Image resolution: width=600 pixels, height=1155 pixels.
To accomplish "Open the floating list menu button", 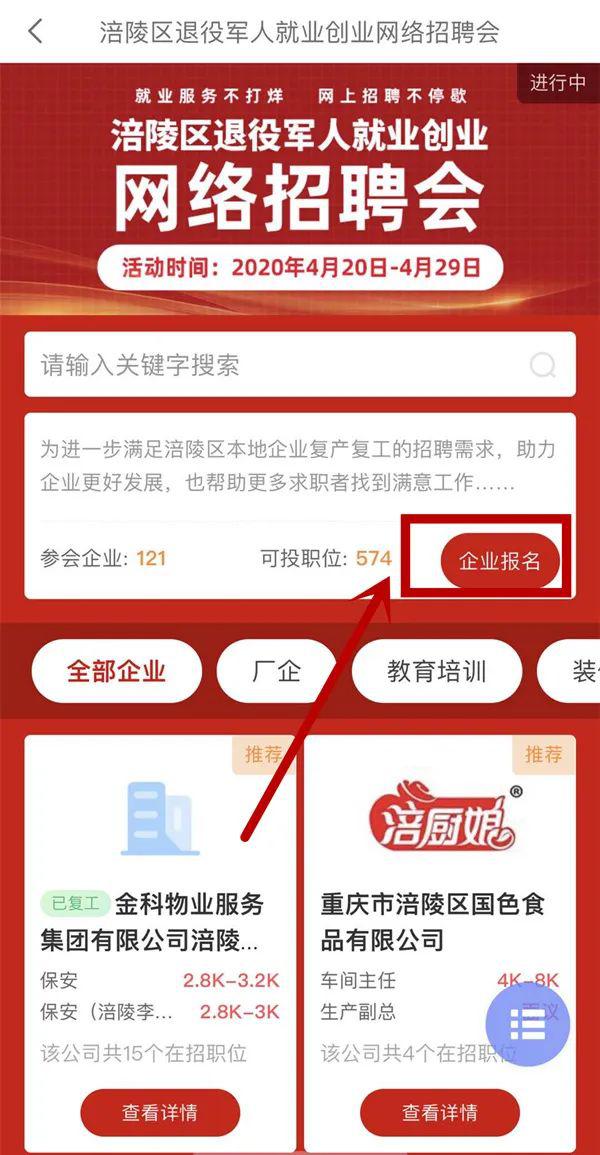I will [x=527, y=1024].
